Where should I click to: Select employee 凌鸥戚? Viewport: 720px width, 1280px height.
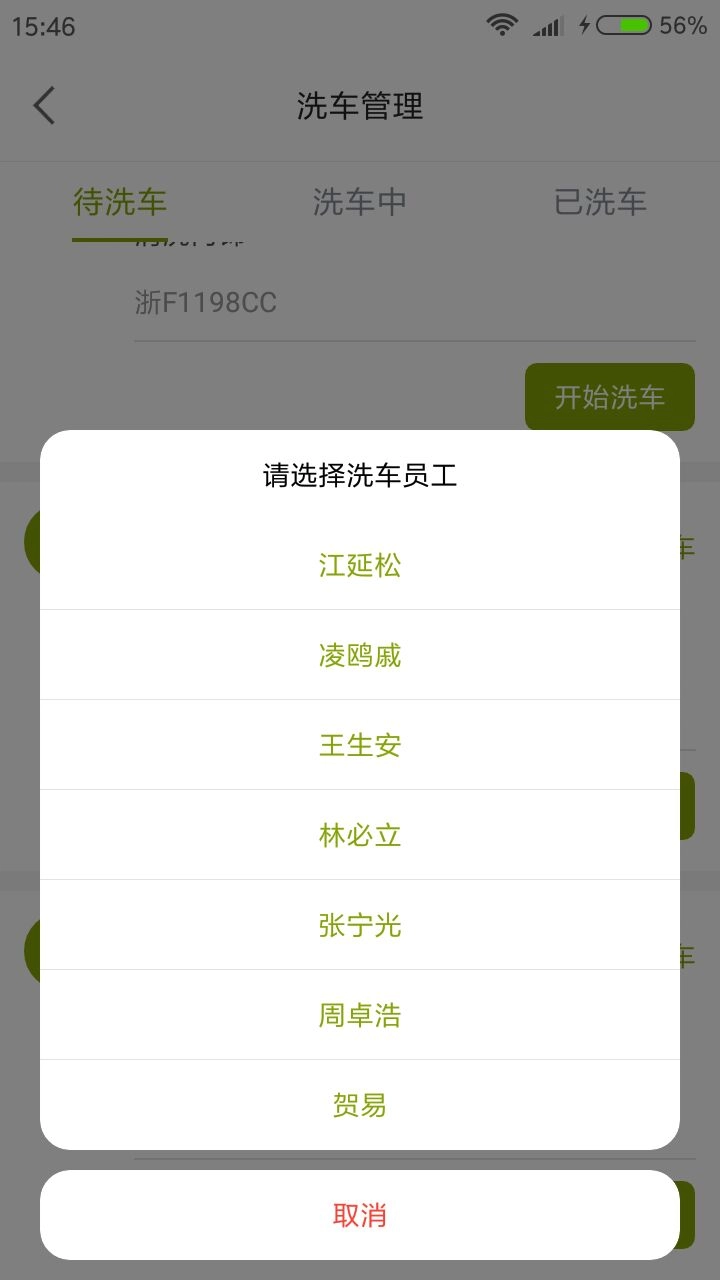[359, 655]
